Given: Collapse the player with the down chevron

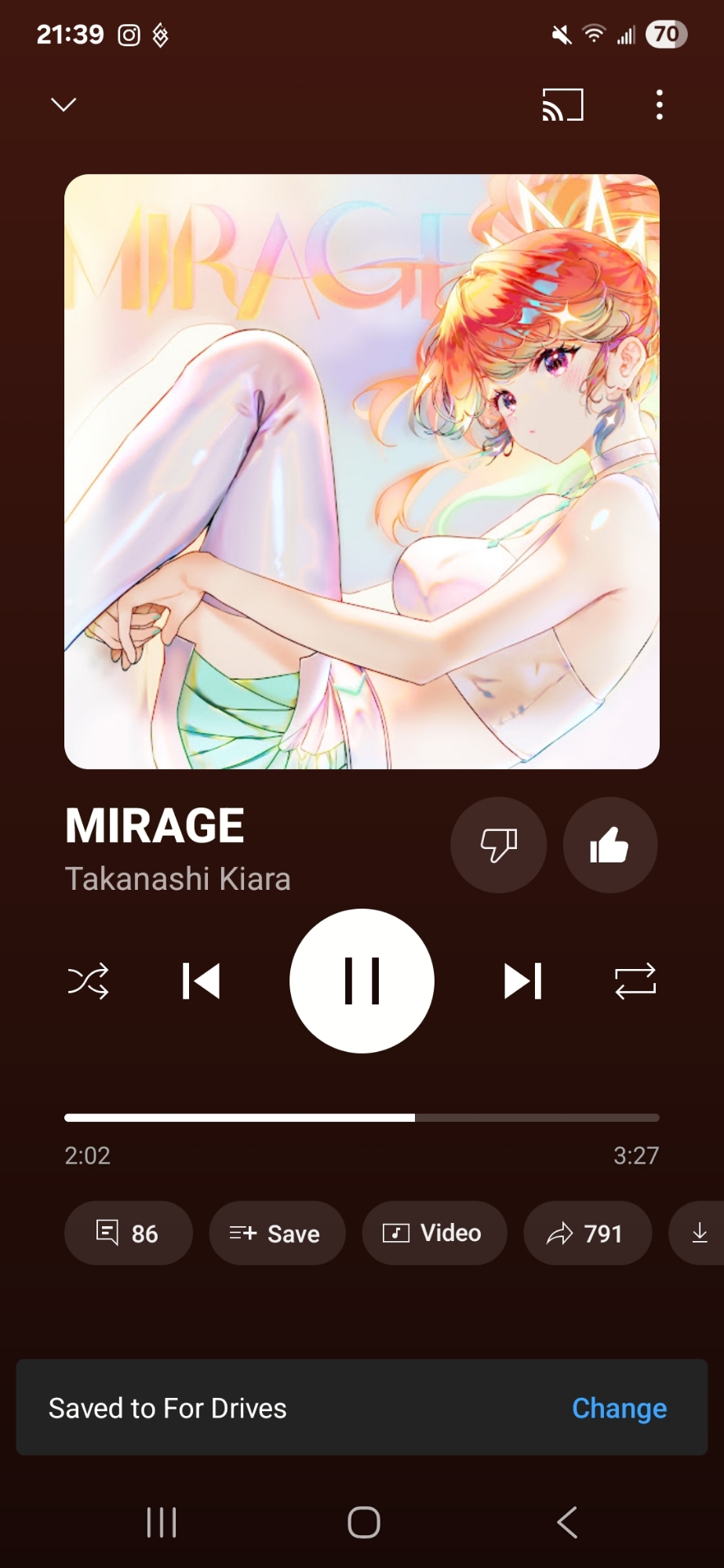Looking at the screenshot, I should [x=64, y=104].
